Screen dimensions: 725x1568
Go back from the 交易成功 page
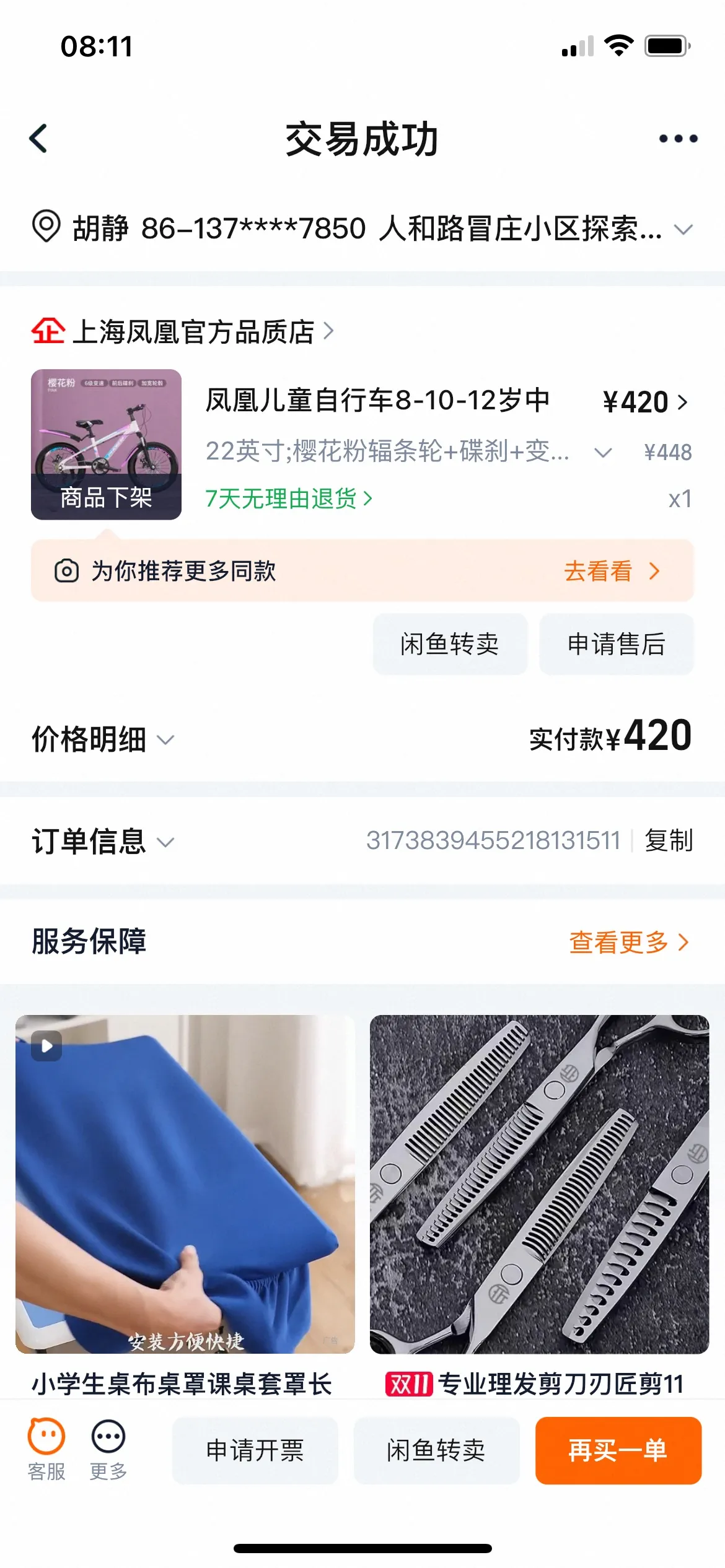[x=38, y=139]
